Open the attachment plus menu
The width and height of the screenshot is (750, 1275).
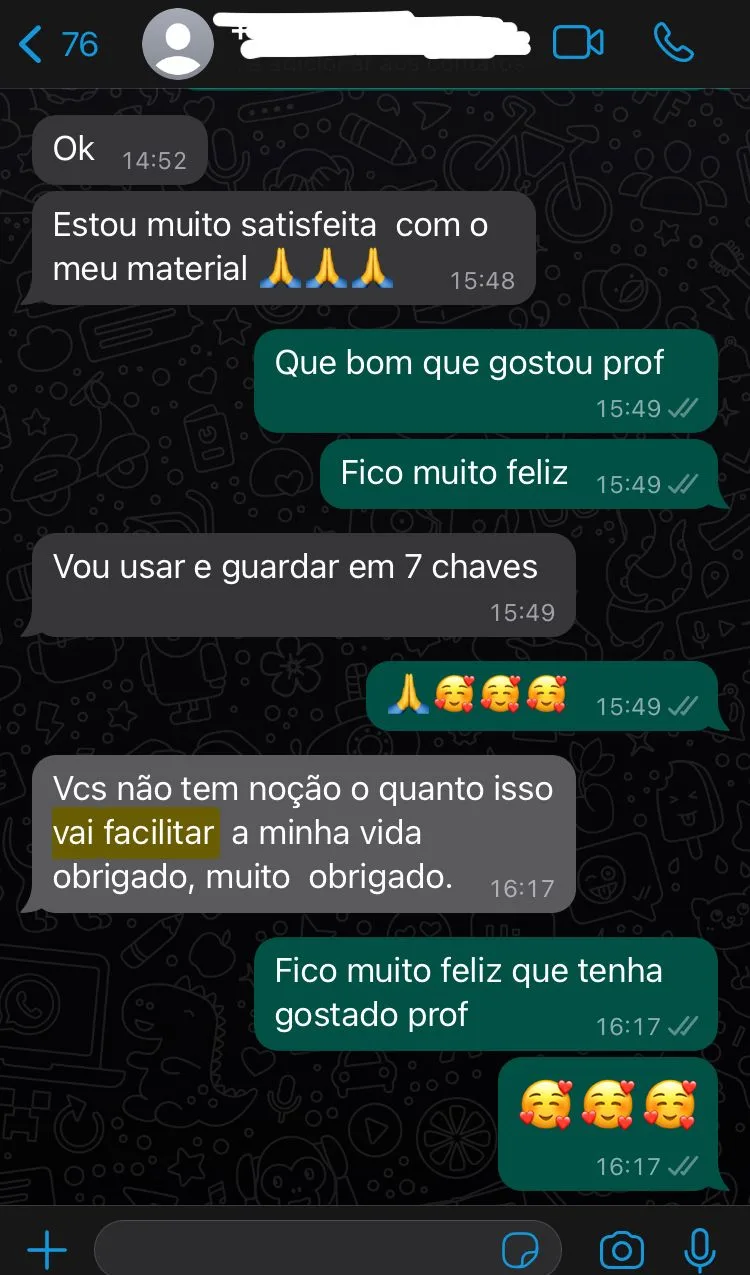click(46, 1250)
